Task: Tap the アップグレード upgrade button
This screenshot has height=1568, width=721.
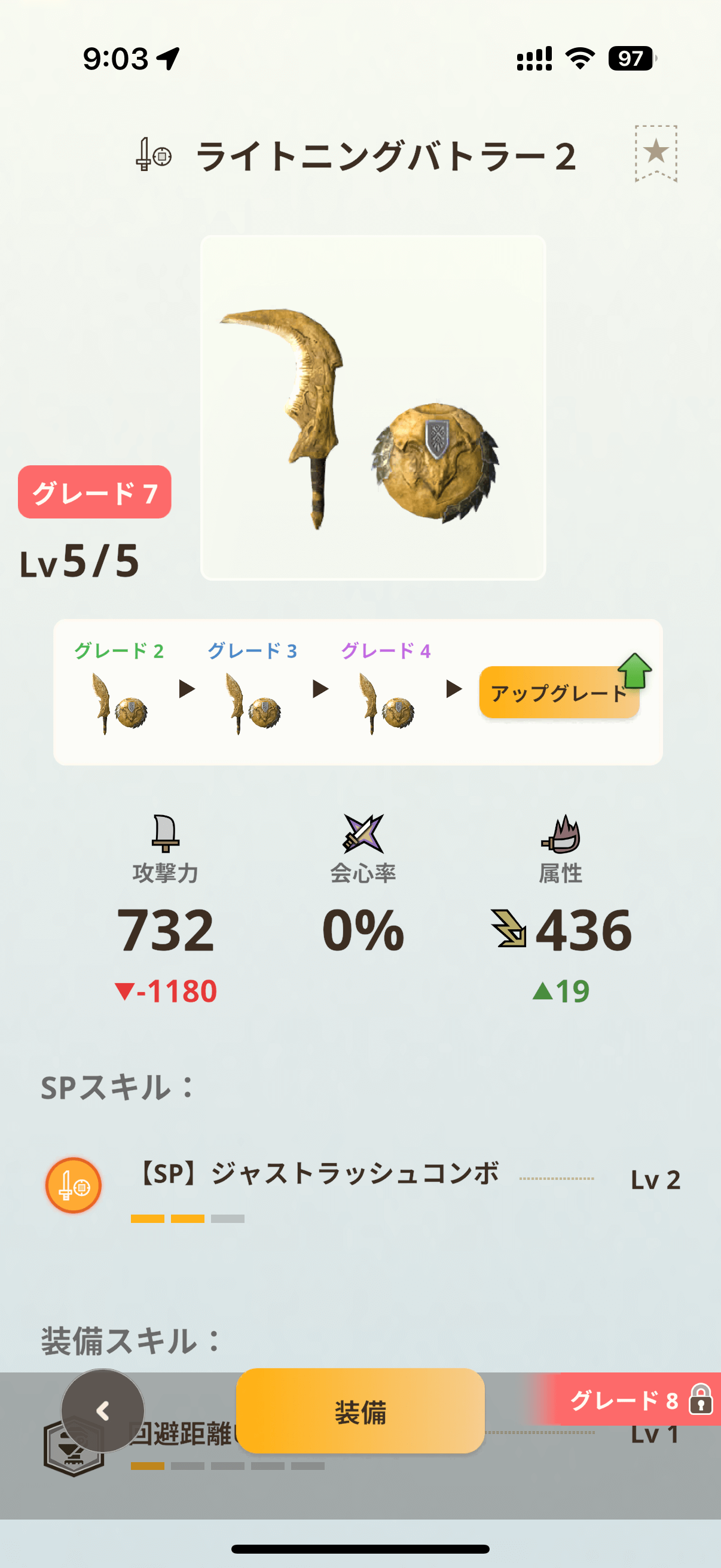Action: (x=558, y=693)
